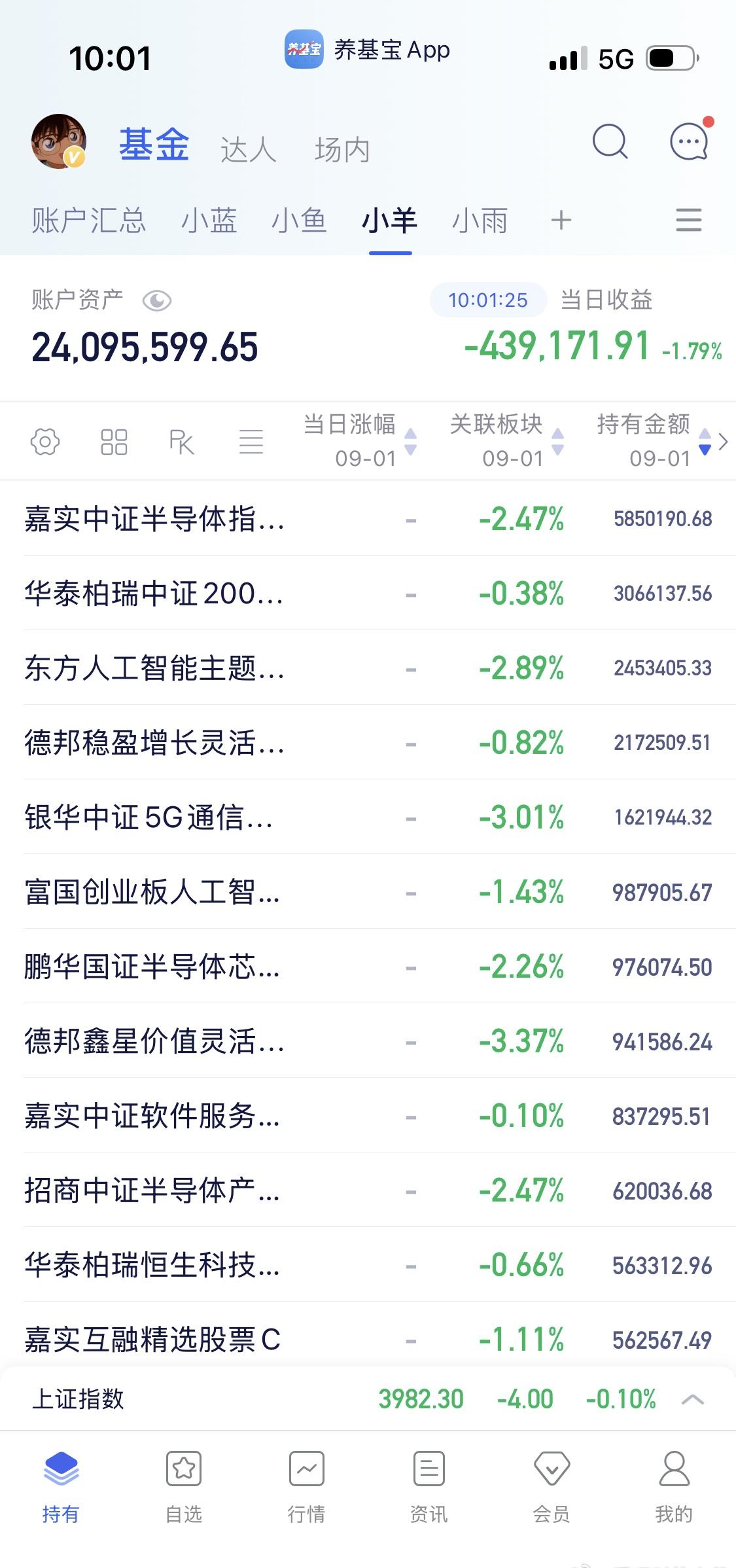This screenshot has width=736, height=1568.
Task: Add a new account with the plus
Action: tap(561, 221)
